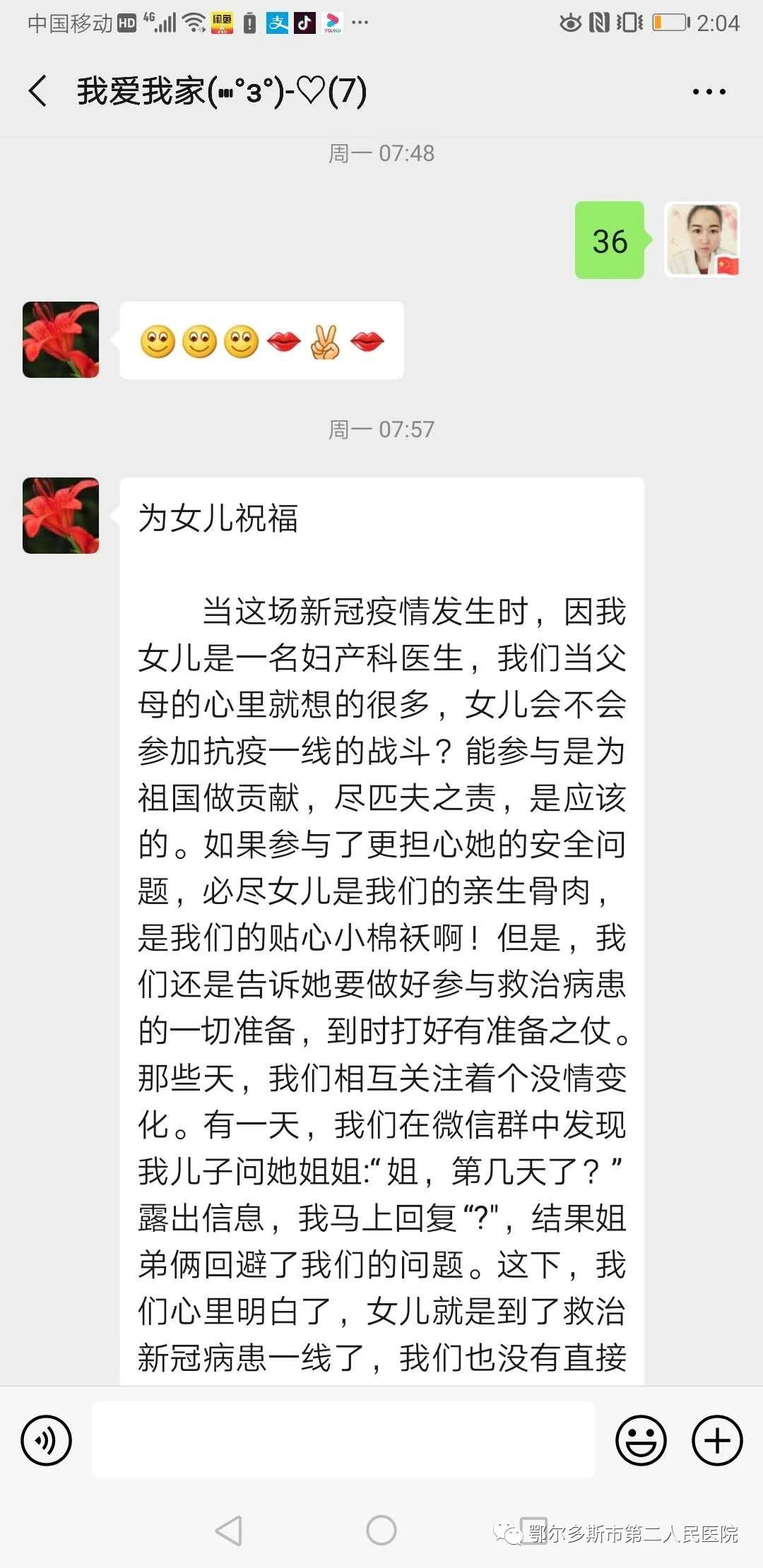Open the chat's three-dot options menu

pos(709,92)
